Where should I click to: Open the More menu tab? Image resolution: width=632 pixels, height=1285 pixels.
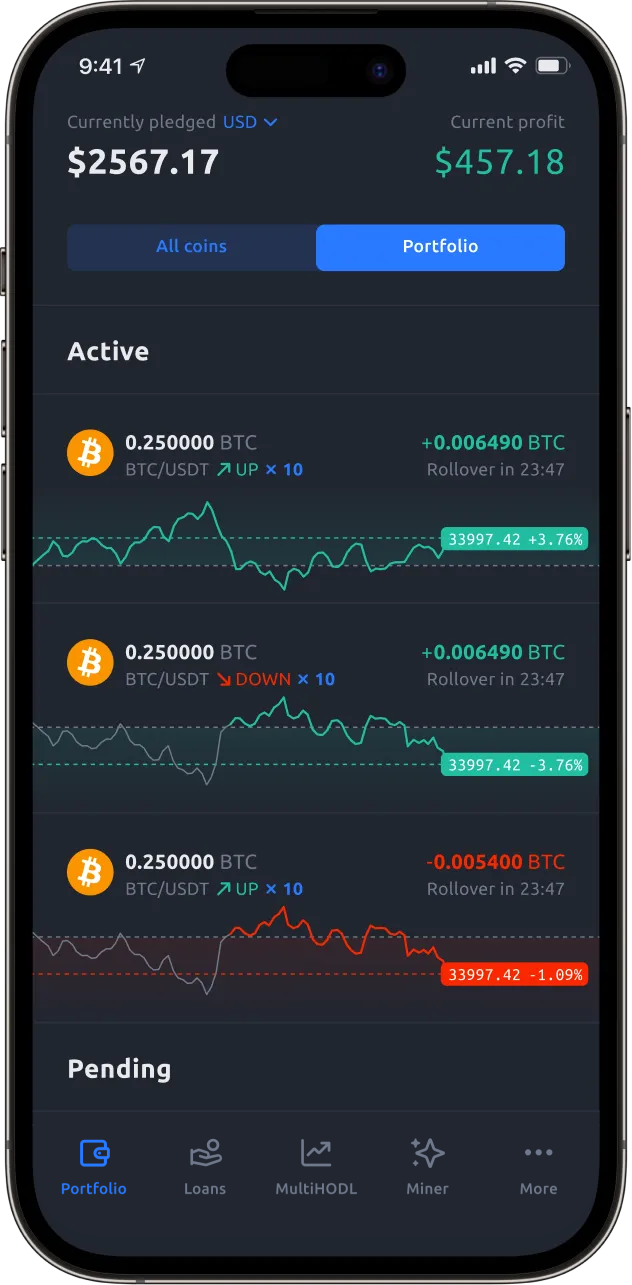[x=538, y=1167]
